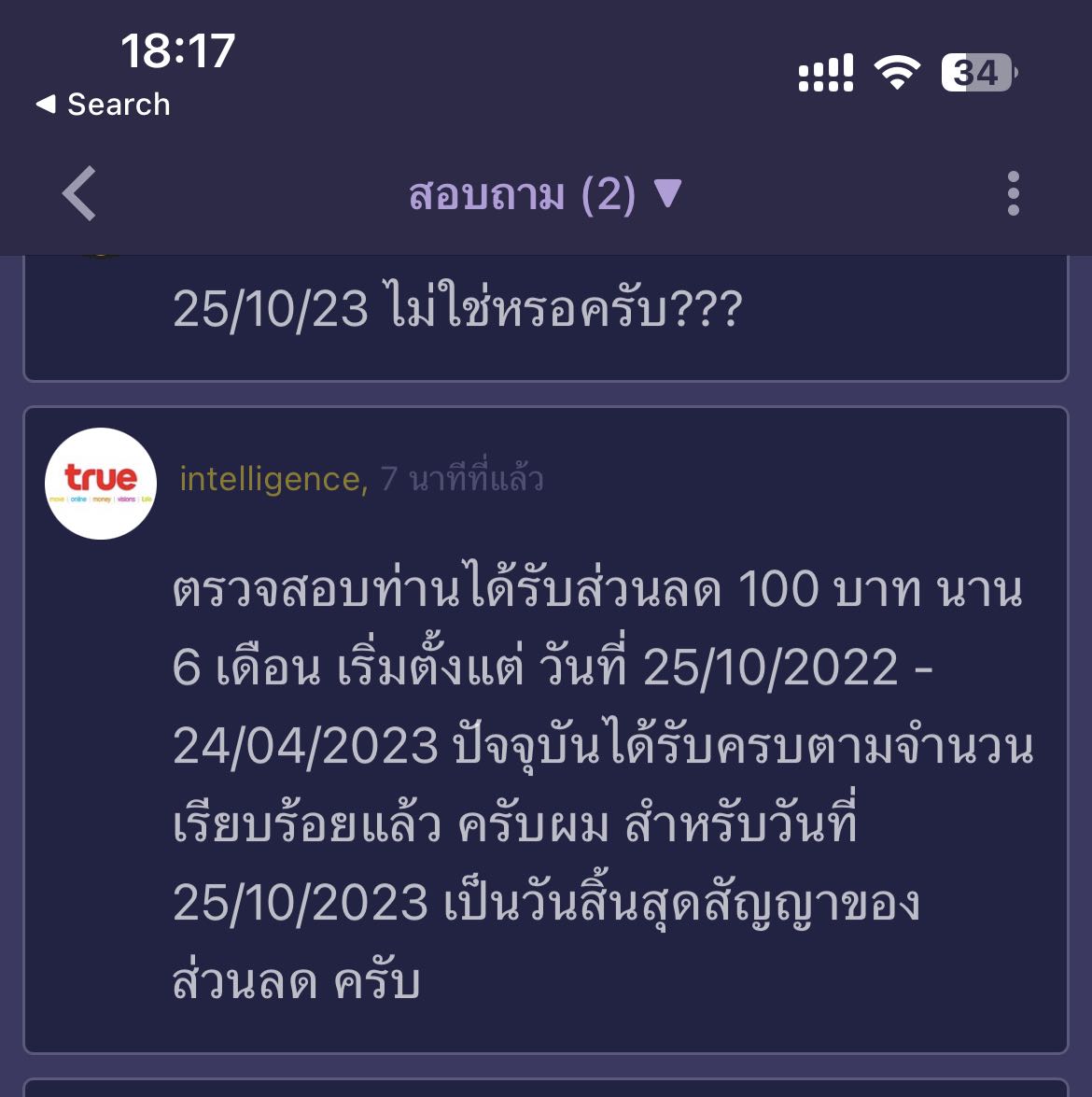
Task: Expand the สอบถาม (2) title dropdown
Action: pos(545,194)
